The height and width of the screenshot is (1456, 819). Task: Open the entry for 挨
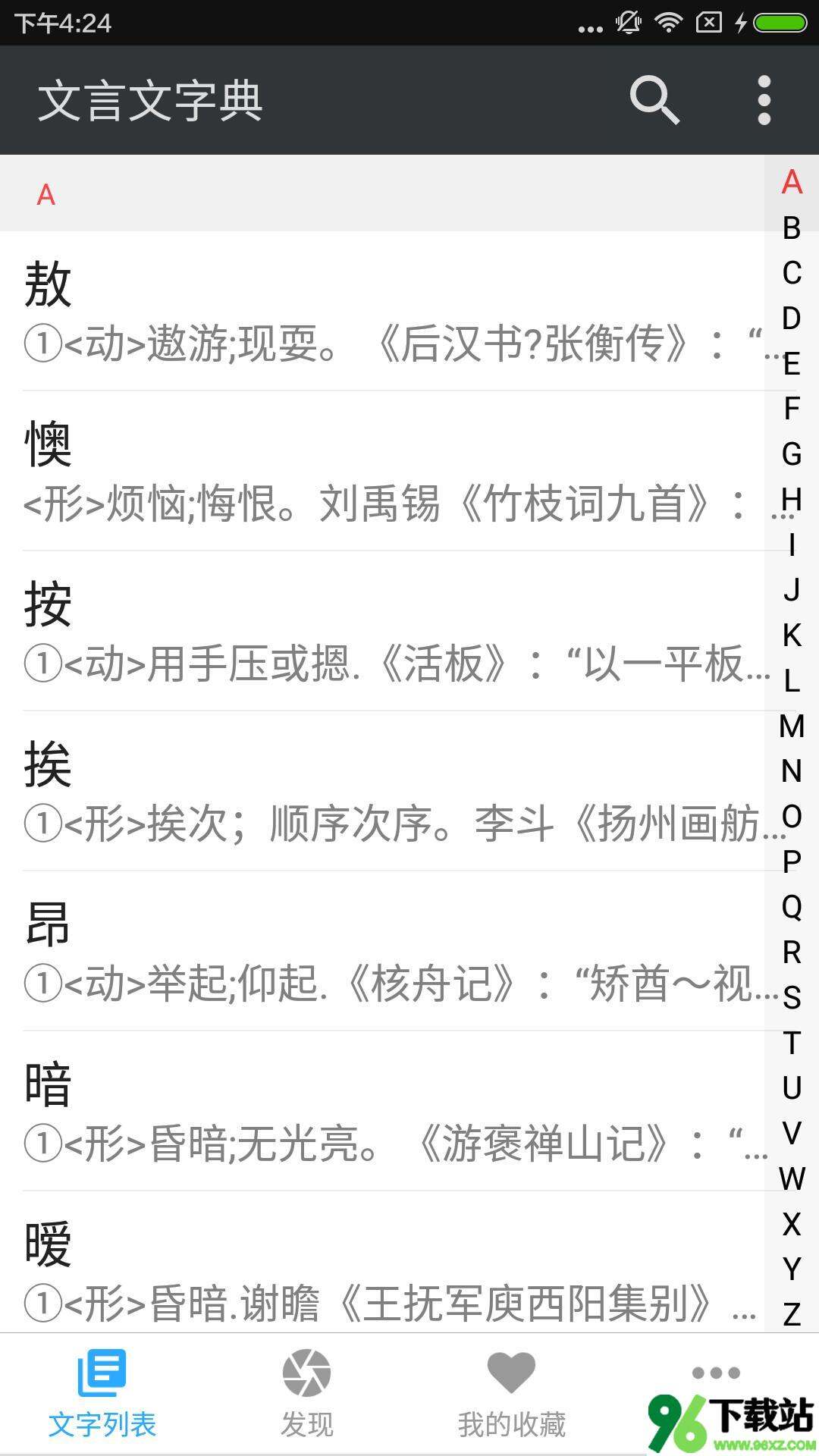pos(394,792)
